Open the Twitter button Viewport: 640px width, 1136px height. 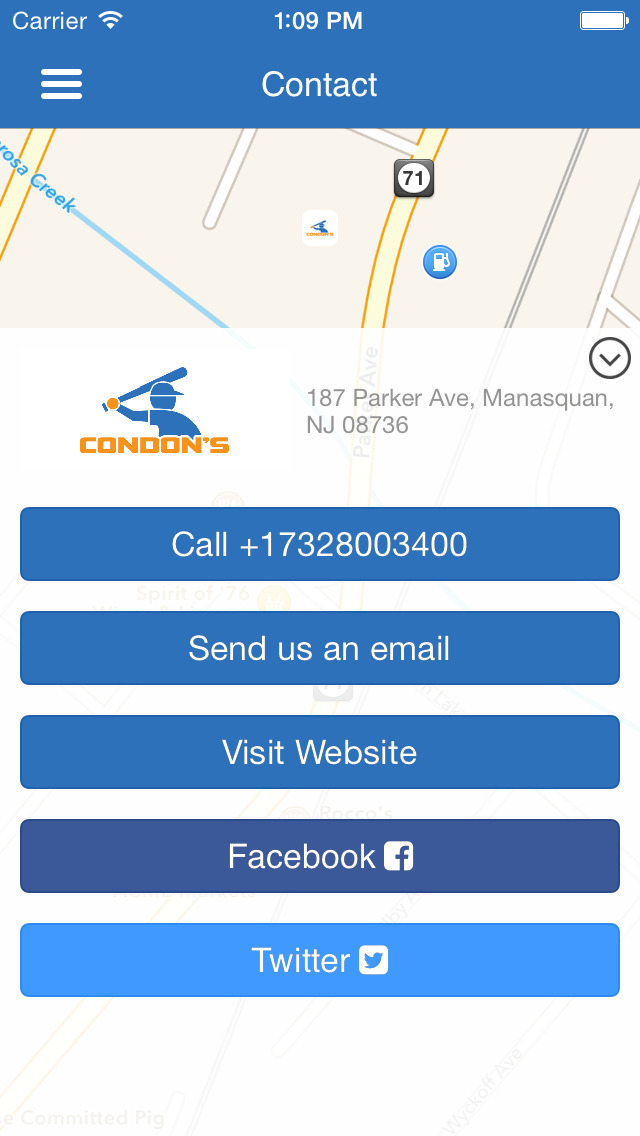tap(320, 960)
